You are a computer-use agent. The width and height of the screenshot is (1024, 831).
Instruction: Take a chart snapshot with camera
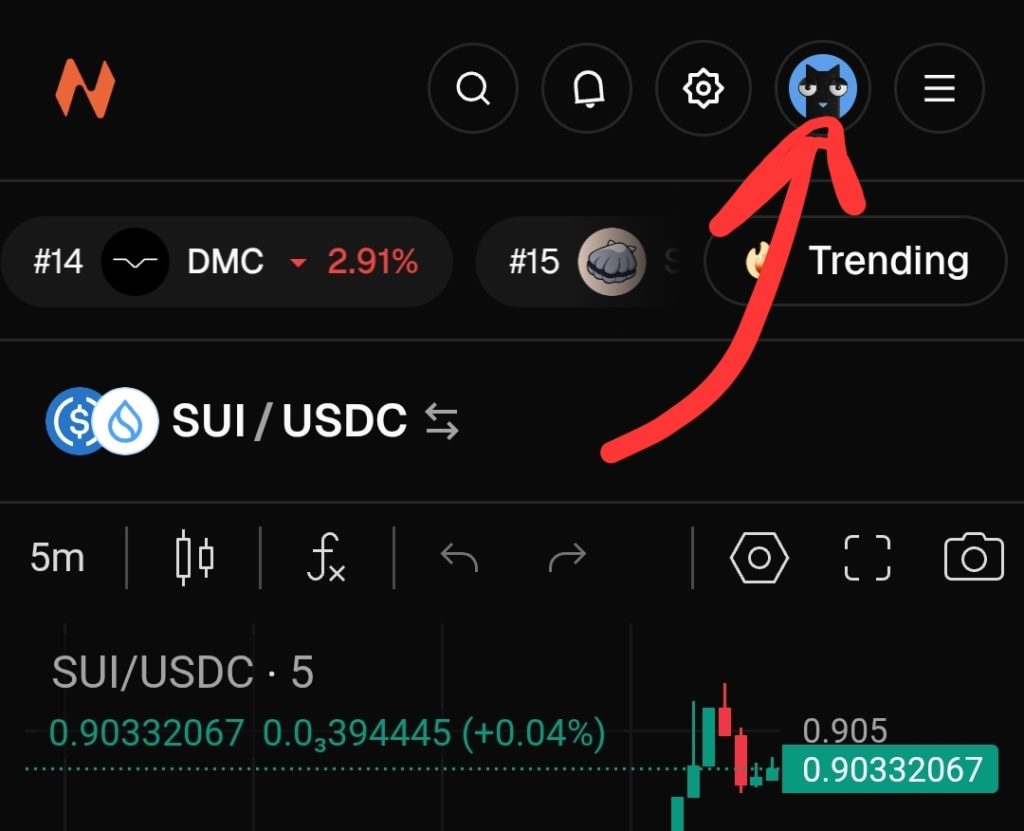click(973, 558)
